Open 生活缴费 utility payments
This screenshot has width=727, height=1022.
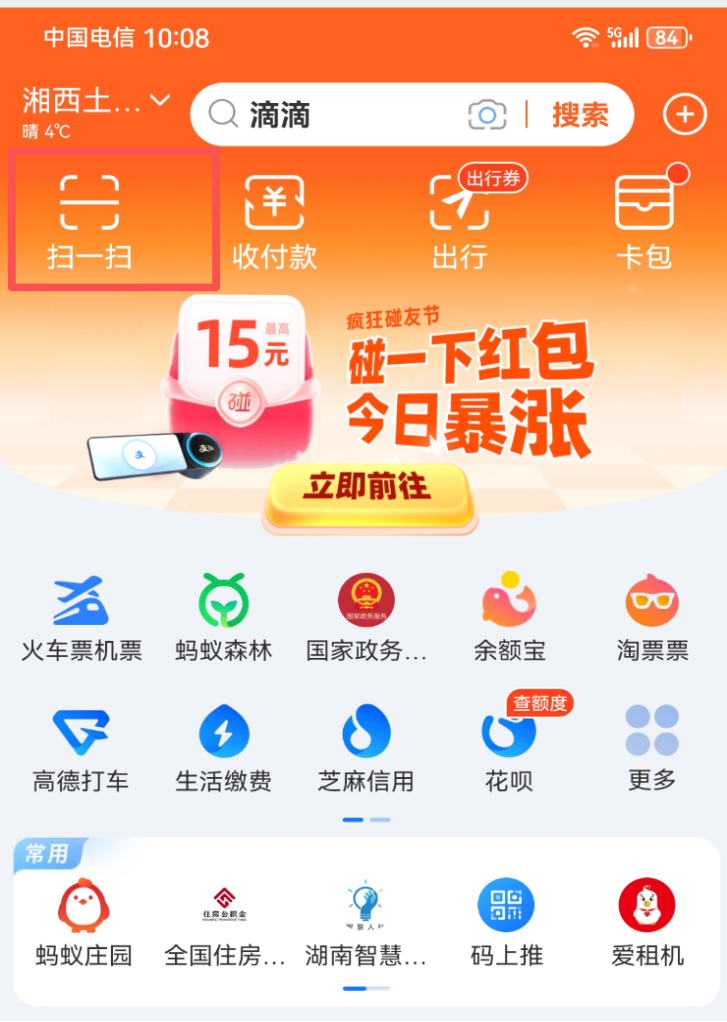[224, 750]
